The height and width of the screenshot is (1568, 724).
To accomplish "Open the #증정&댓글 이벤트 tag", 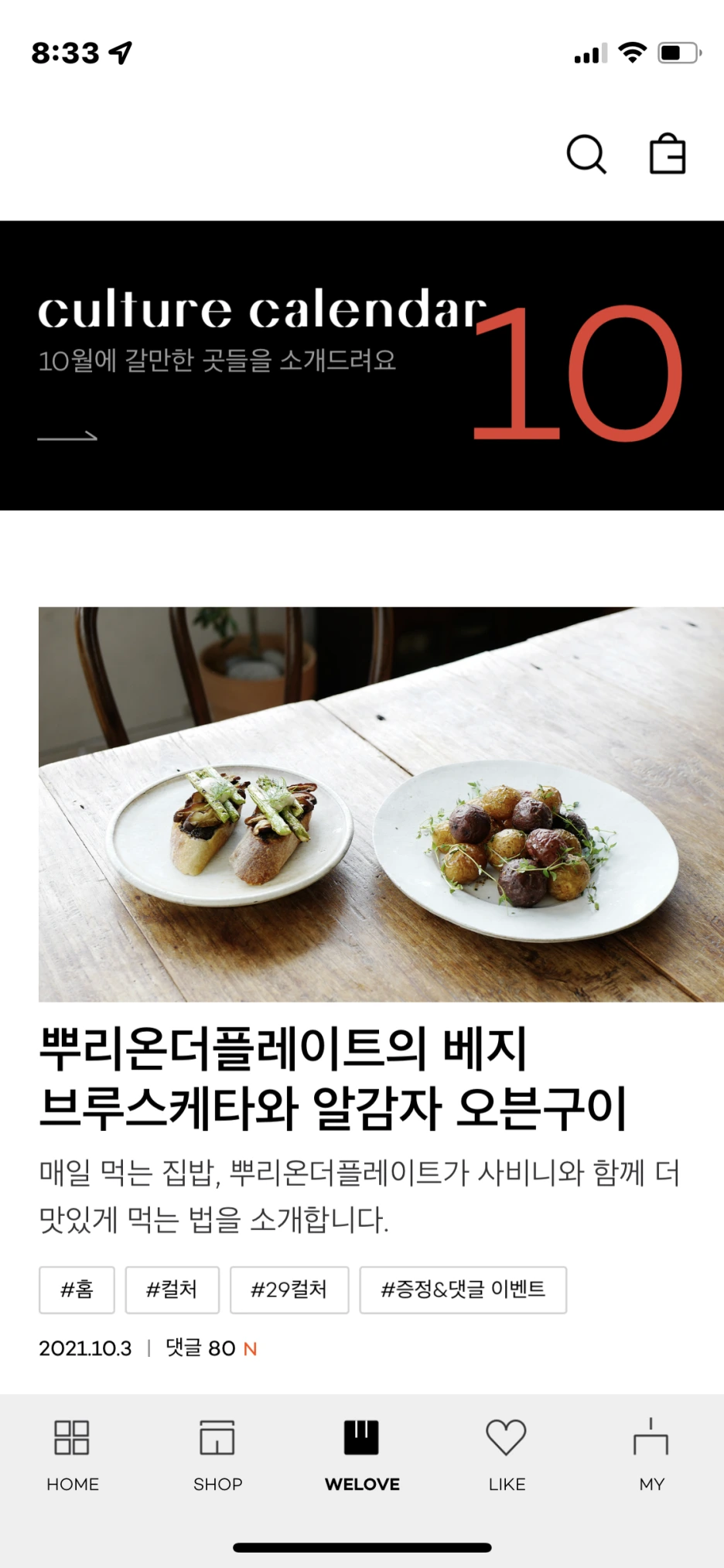I will 462,1290.
